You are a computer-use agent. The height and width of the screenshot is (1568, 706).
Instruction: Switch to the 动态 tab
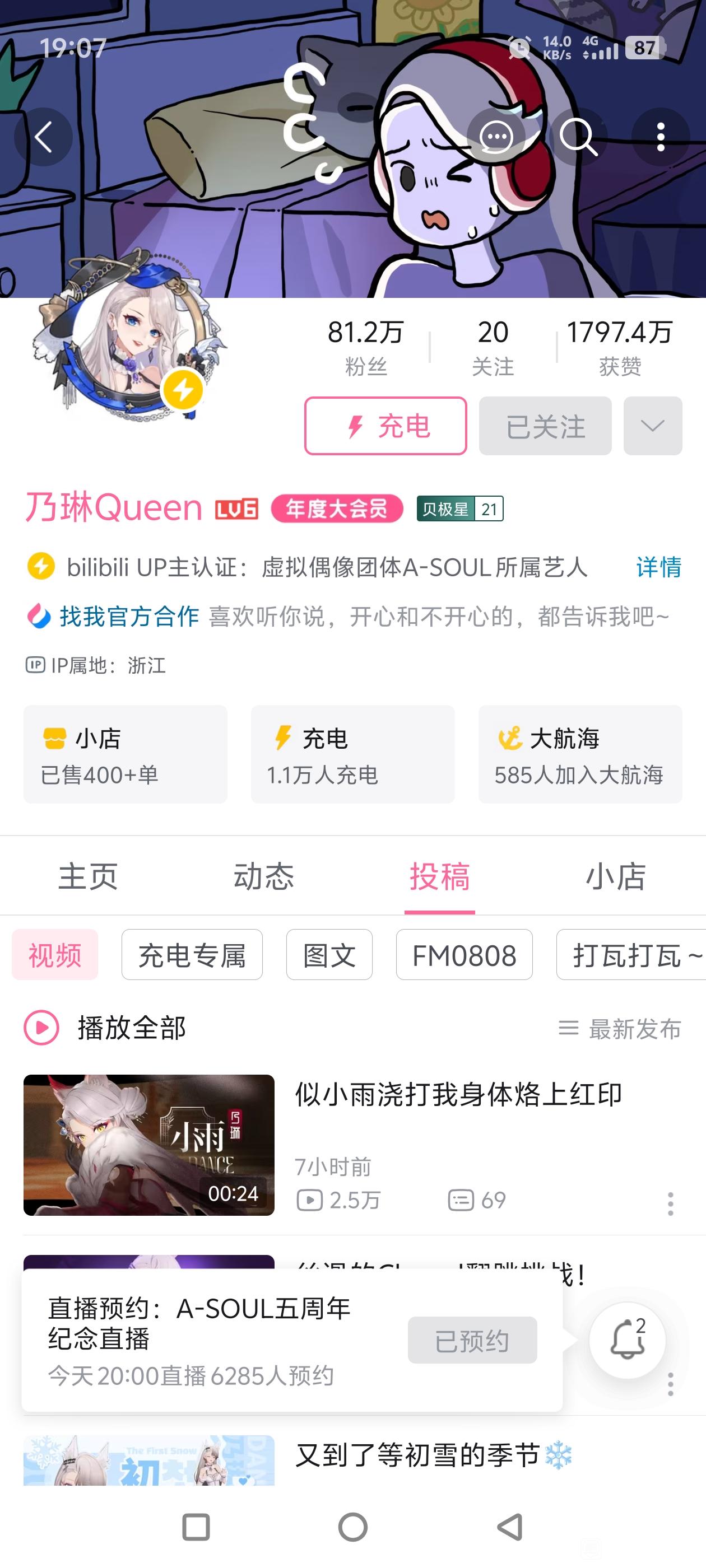(x=264, y=876)
